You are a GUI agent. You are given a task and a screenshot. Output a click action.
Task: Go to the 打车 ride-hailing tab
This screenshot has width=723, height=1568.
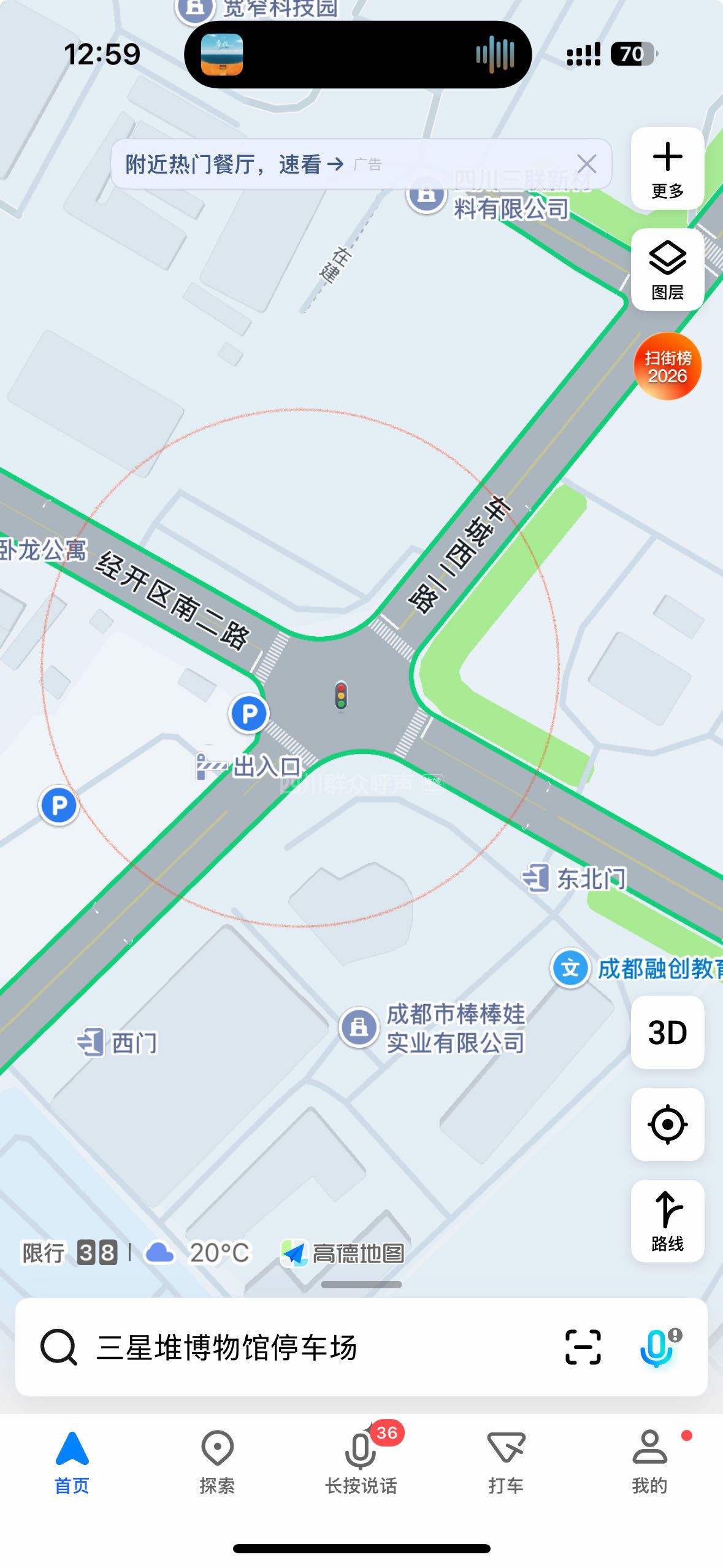[x=506, y=1462]
